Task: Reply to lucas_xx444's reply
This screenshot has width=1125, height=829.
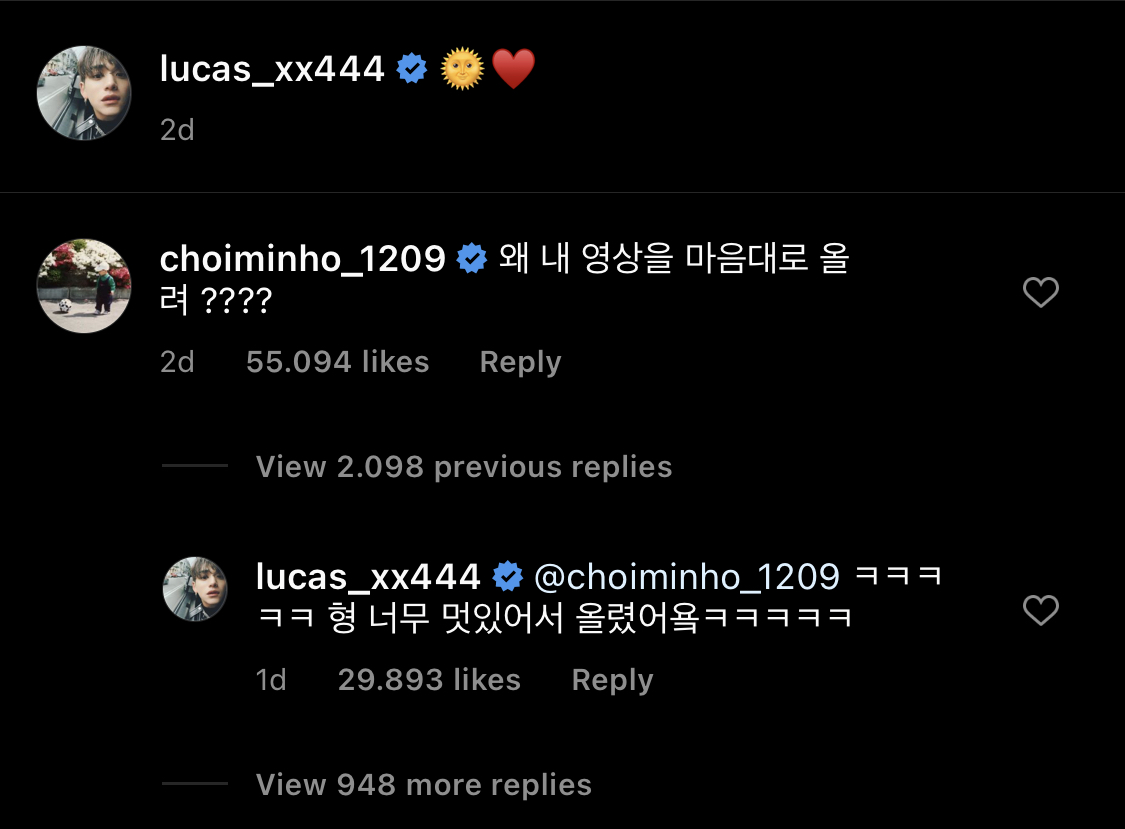Action: coord(612,680)
